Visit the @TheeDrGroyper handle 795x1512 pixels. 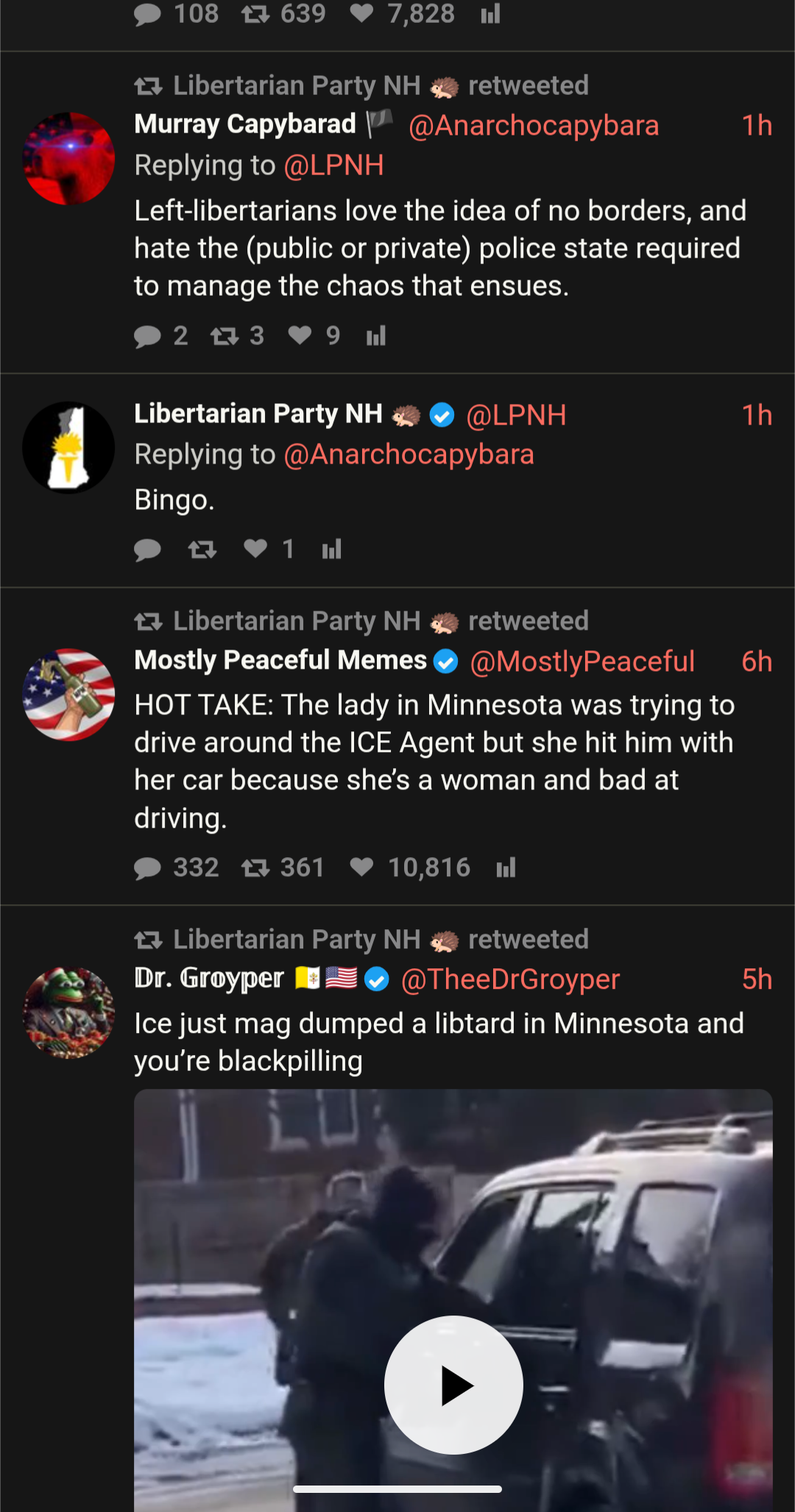[x=510, y=979]
